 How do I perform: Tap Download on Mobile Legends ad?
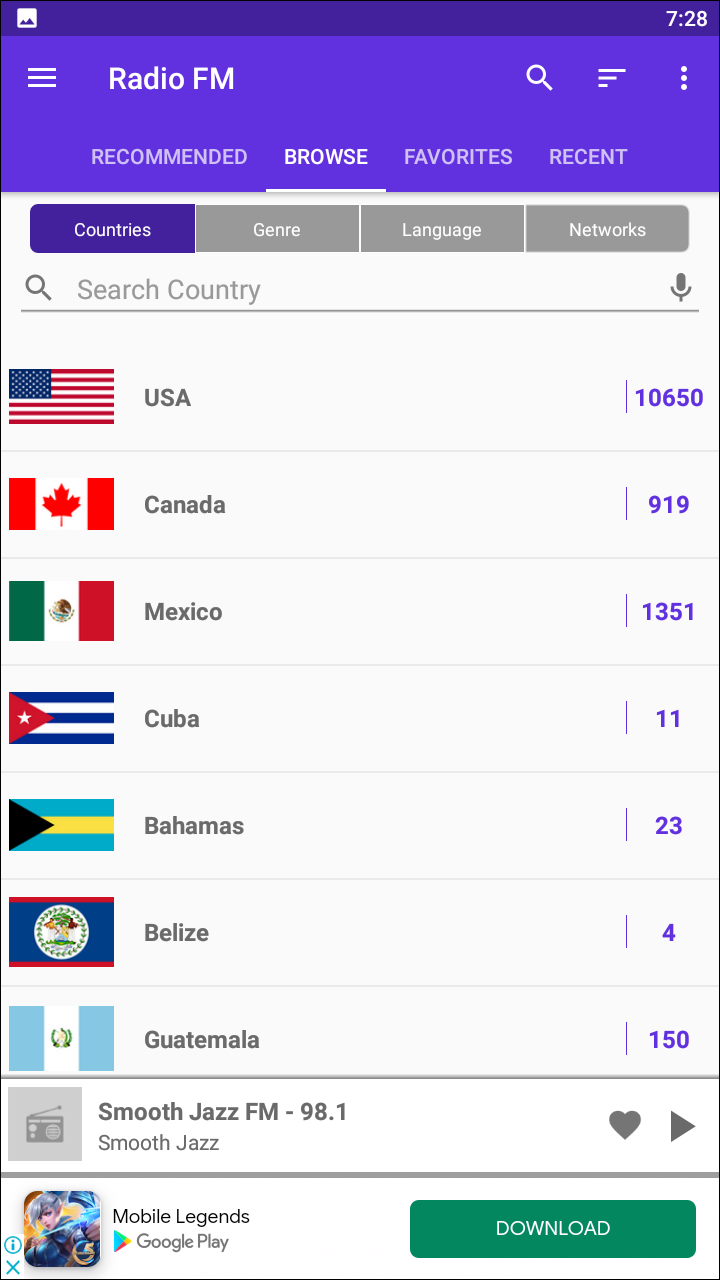coord(553,1228)
